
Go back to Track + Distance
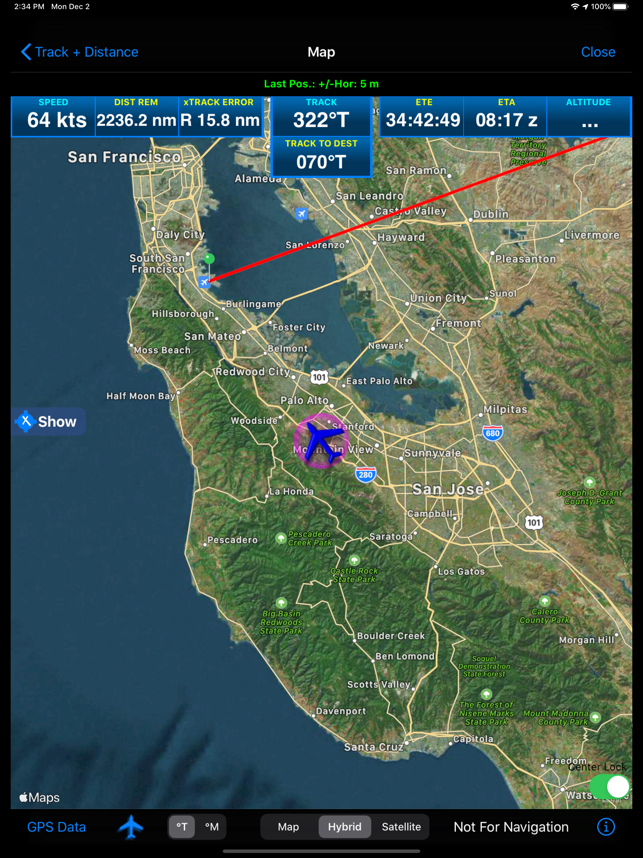pos(79,52)
